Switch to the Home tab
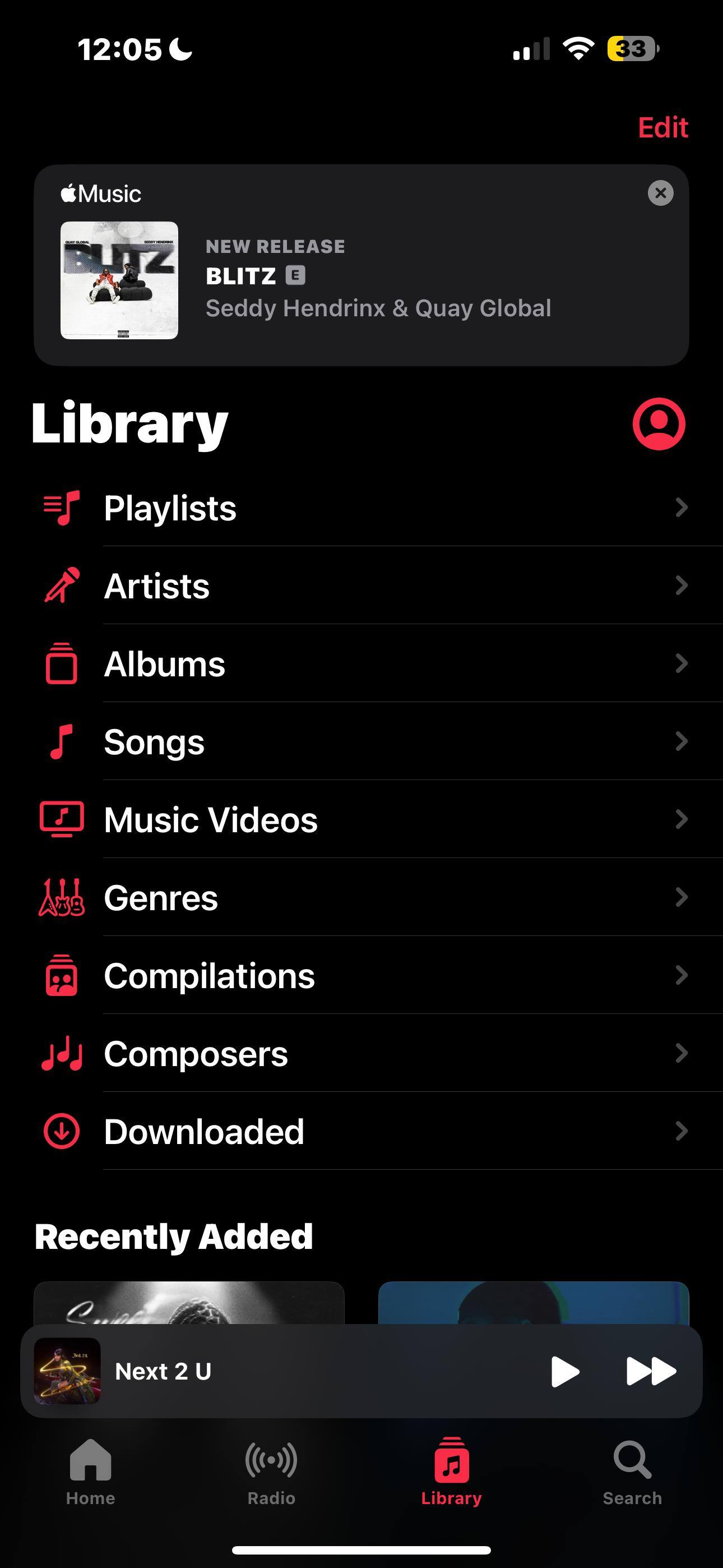 point(90,1470)
